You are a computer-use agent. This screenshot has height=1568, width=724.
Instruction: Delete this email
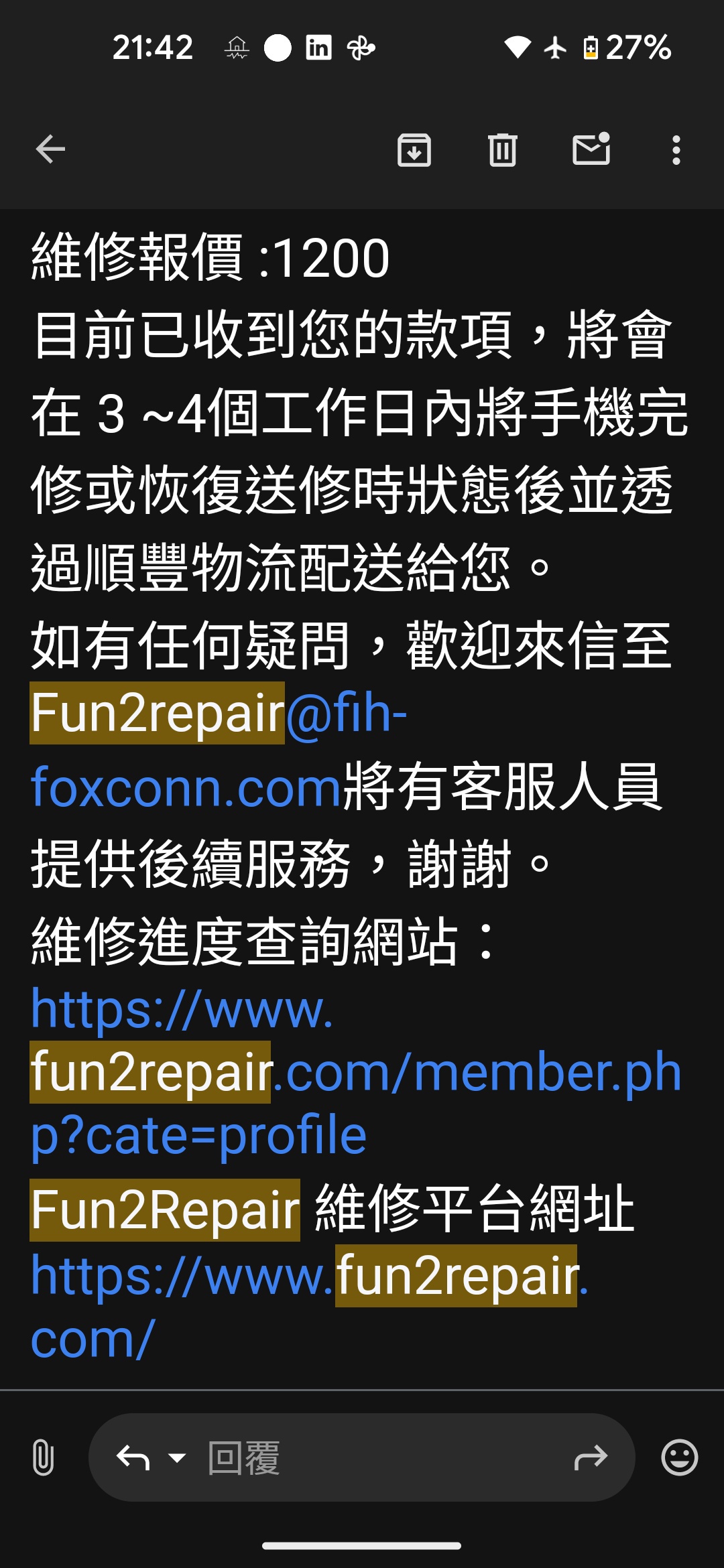[x=502, y=149]
